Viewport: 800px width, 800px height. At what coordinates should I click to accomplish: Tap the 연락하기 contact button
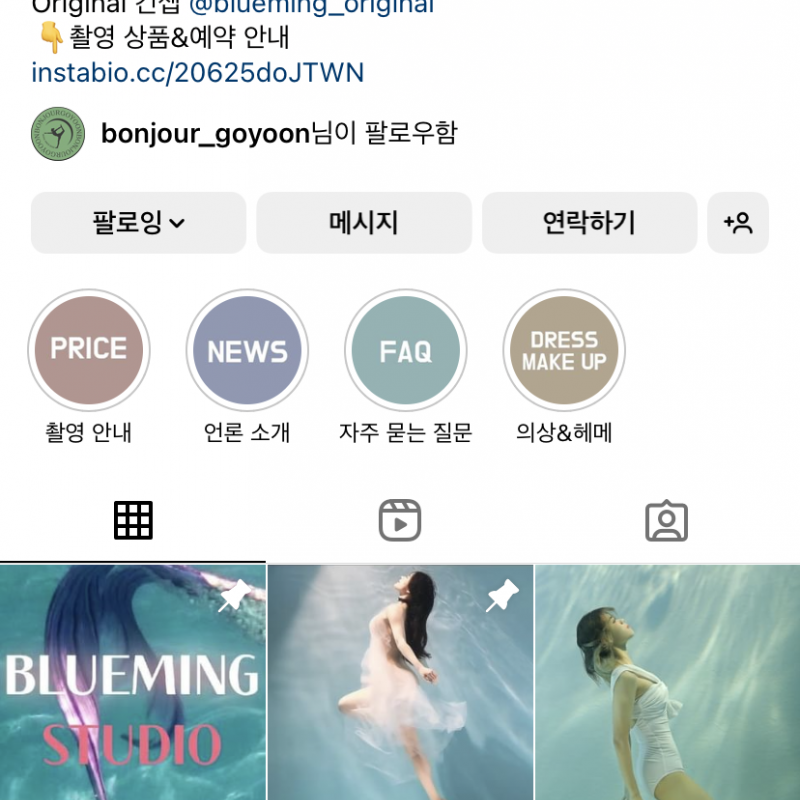[x=589, y=223]
